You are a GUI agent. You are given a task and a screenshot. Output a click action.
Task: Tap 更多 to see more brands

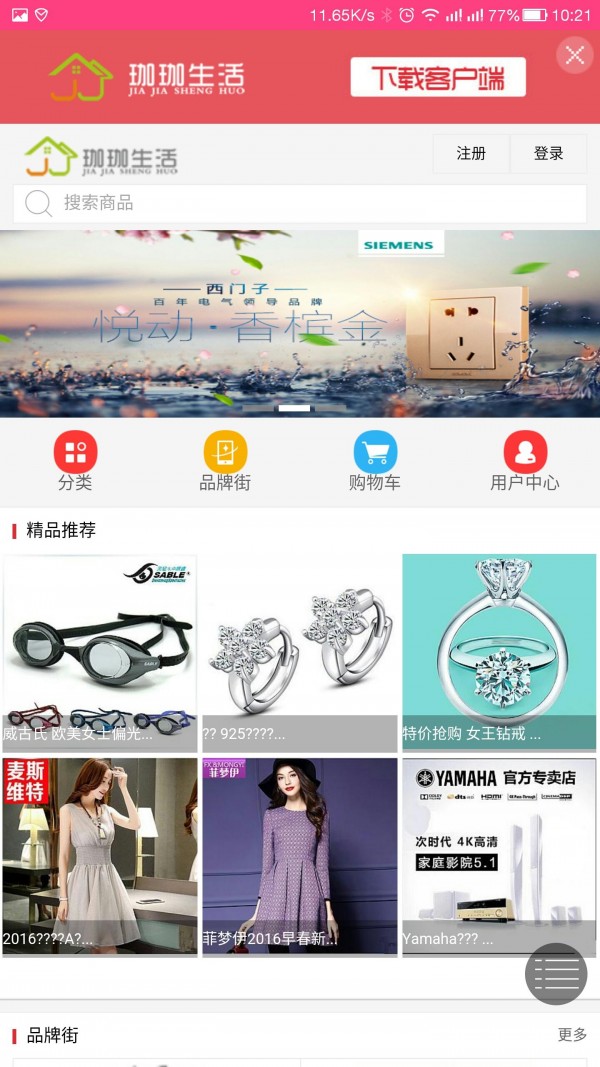572,1035
